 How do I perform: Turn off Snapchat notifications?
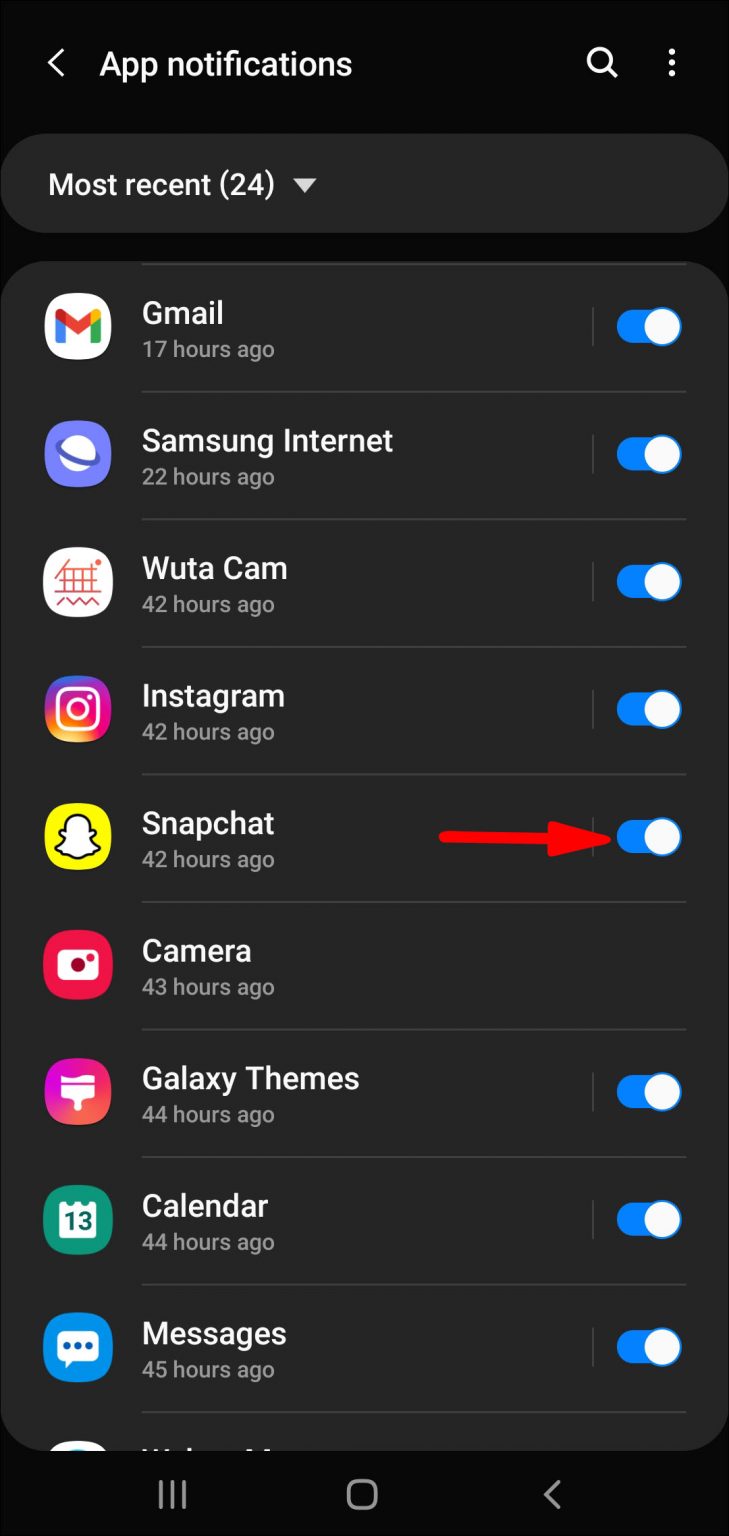(x=648, y=837)
